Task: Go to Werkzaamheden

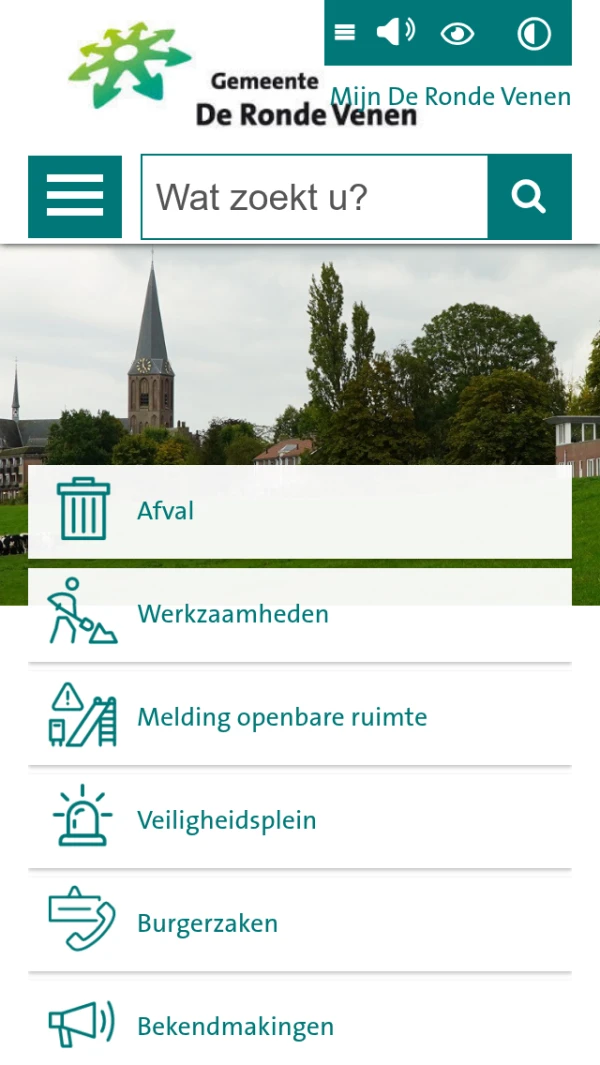Action: [x=300, y=613]
